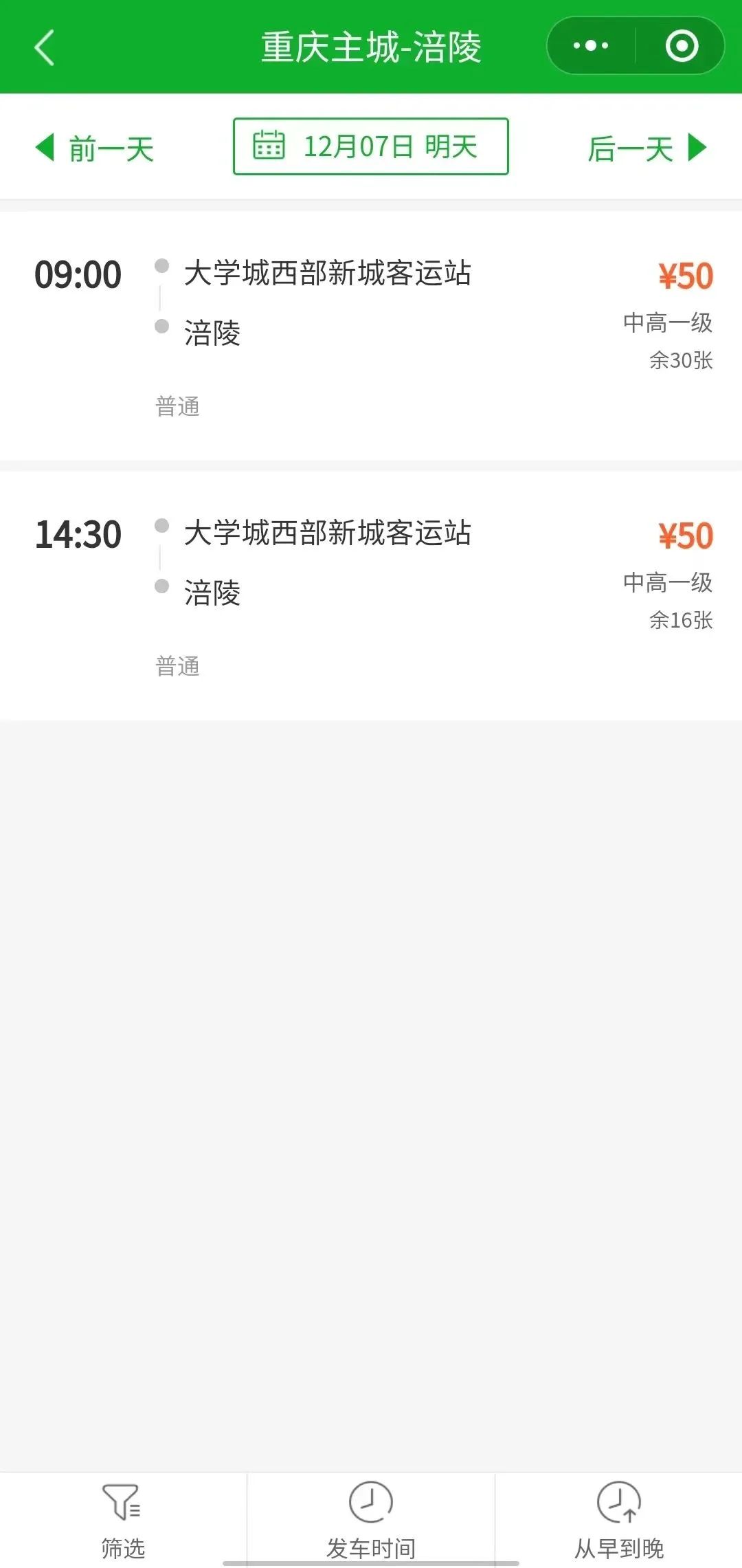This screenshot has width=742, height=1568.
Task: Open the 筛选 filter options
Action: click(x=122, y=1521)
